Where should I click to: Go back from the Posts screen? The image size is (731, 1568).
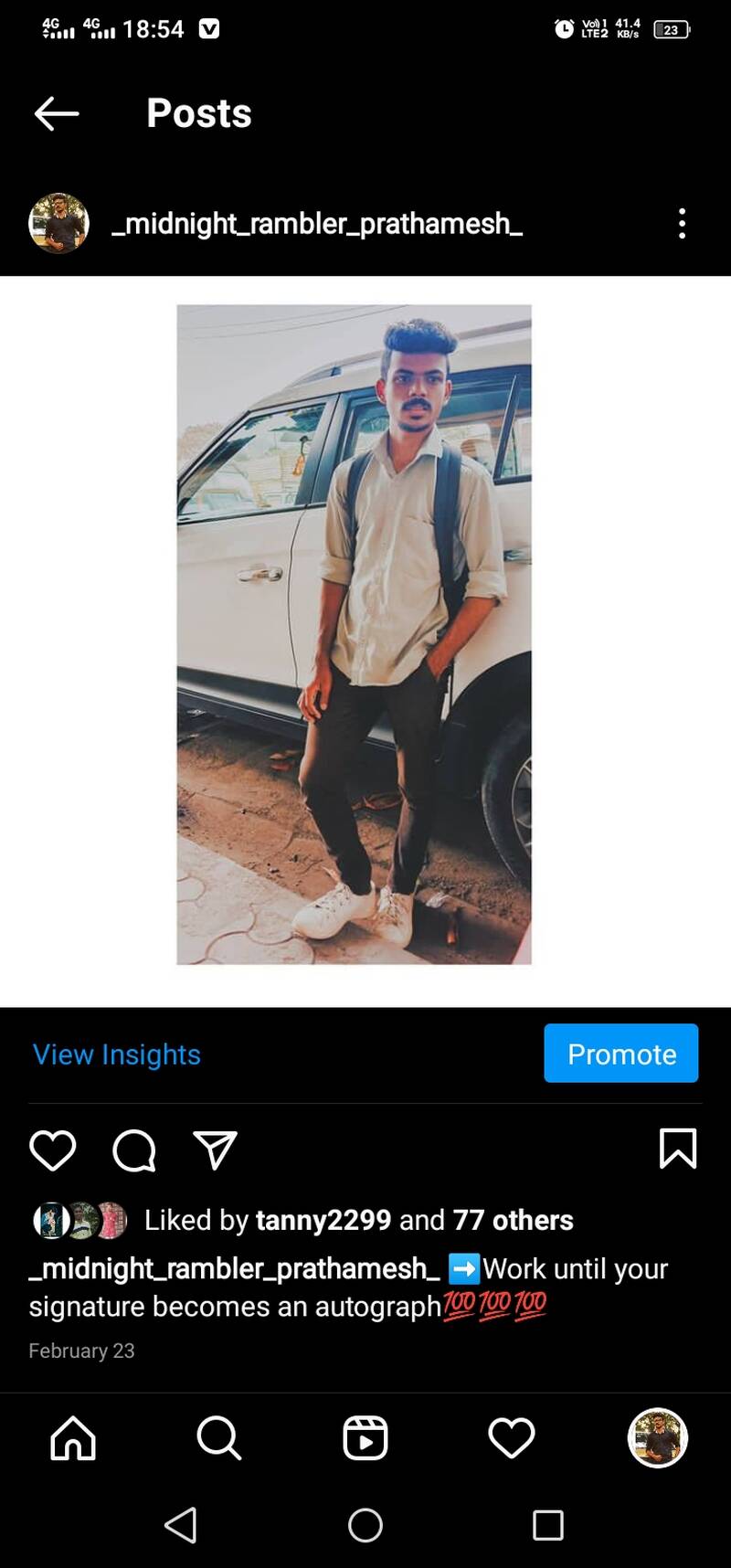57,113
